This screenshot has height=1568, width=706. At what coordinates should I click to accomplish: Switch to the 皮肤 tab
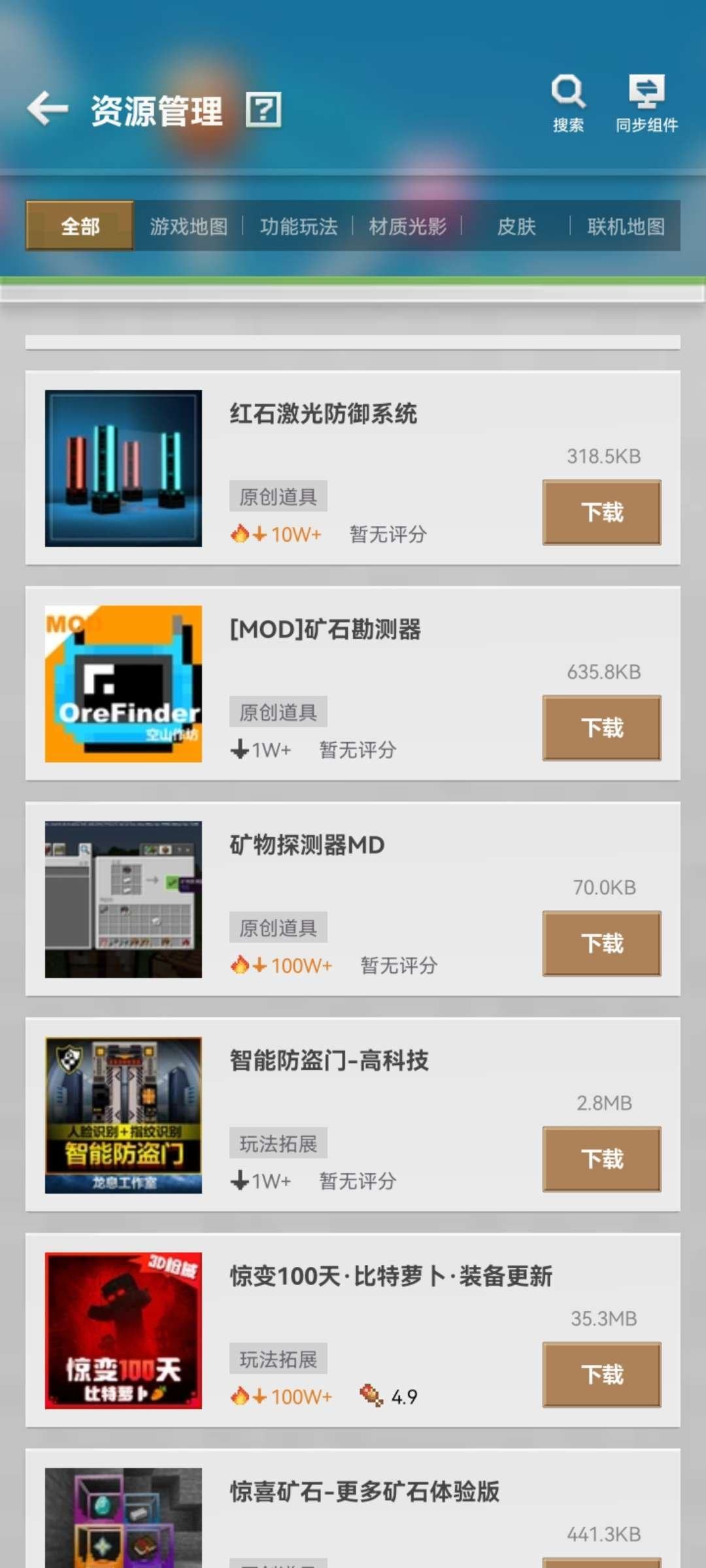coord(516,227)
